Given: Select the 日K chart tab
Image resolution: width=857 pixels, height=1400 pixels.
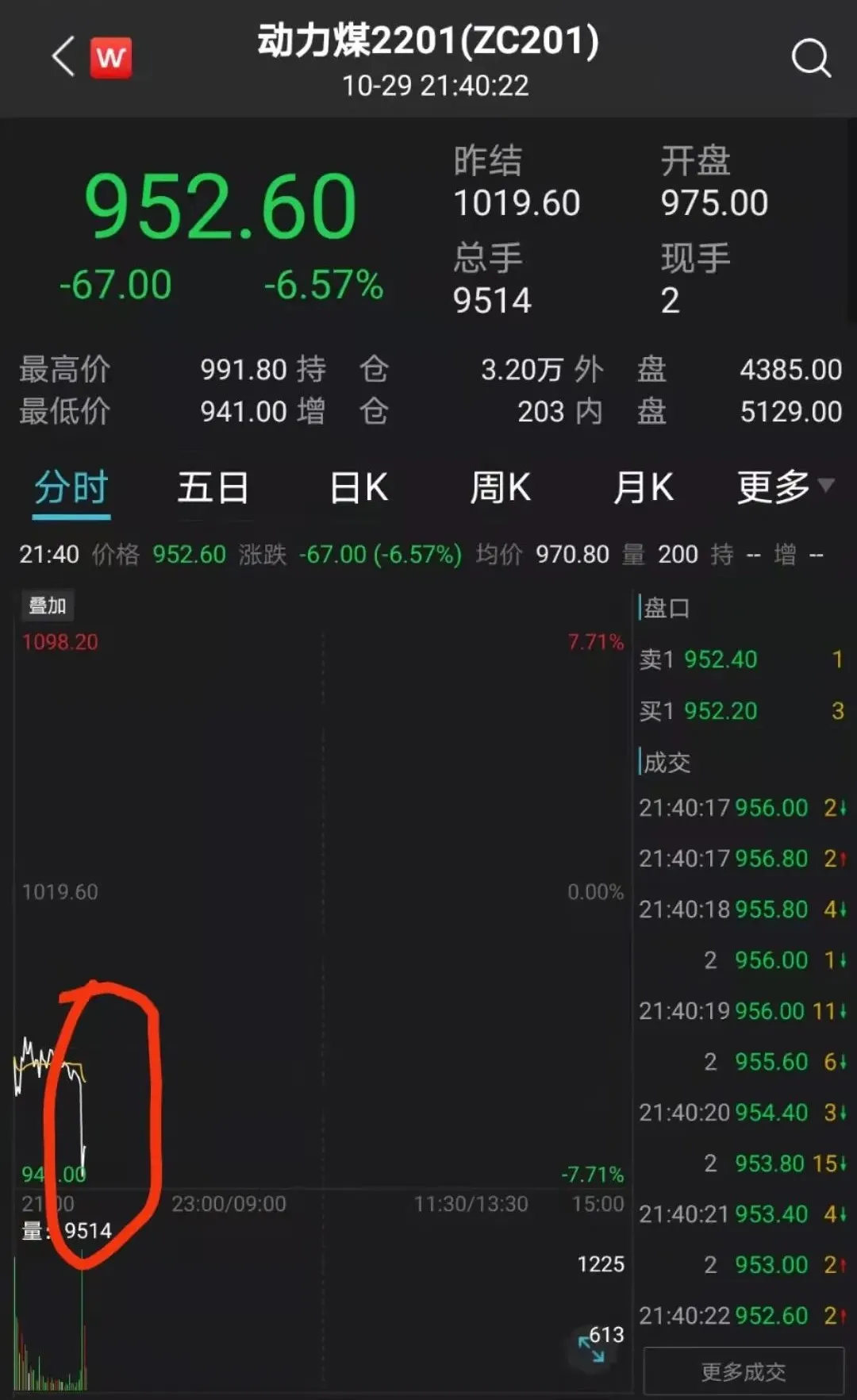Looking at the screenshot, I should pos(359,488).
